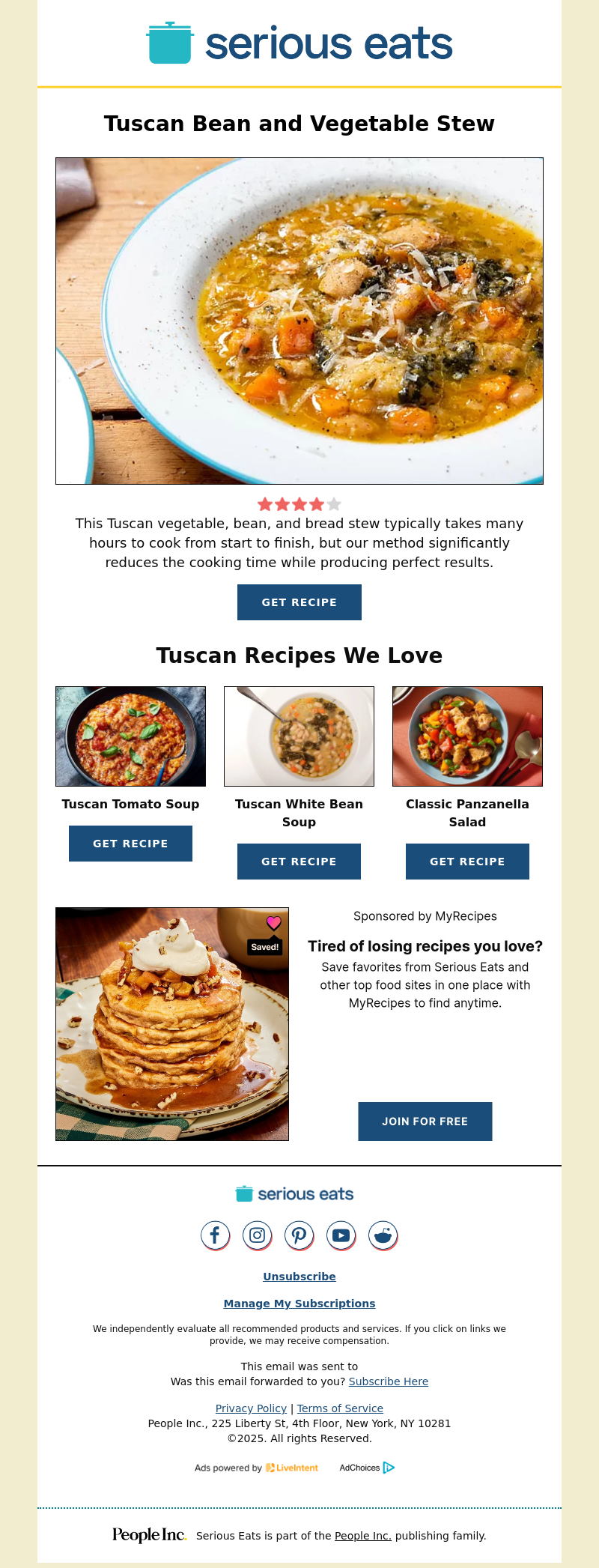
Task: Join MyRecipes for free
Action: pyautogui.click(x=425, y=1121)
